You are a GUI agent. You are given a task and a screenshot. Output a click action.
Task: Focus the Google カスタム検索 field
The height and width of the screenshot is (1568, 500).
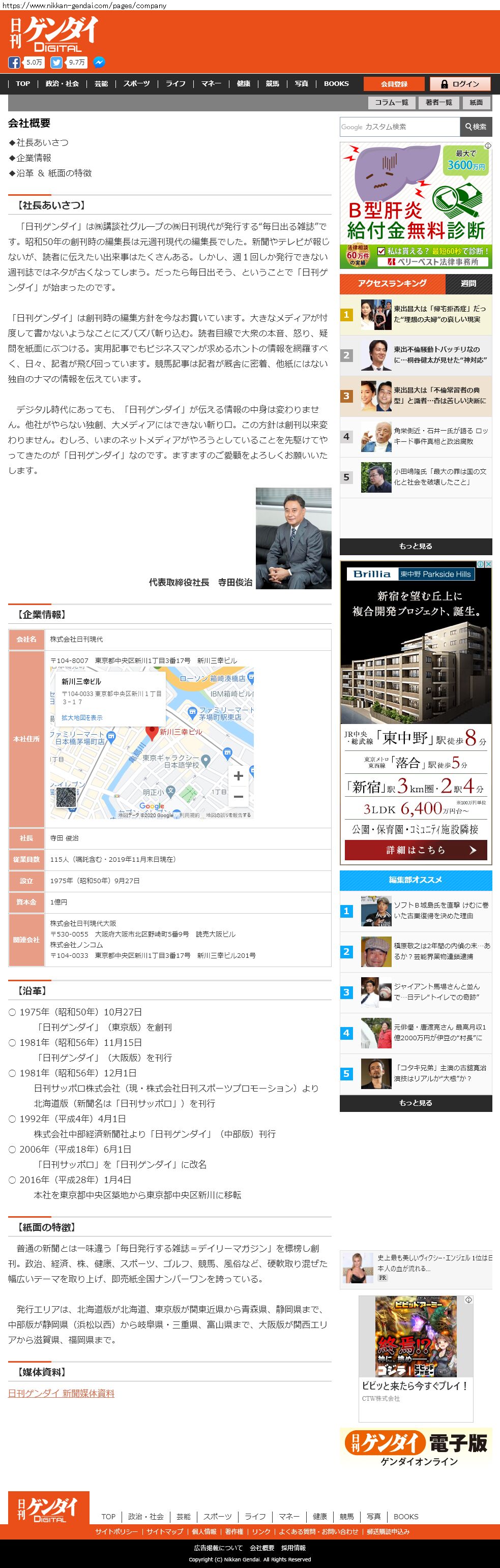(x=399, y=127)
